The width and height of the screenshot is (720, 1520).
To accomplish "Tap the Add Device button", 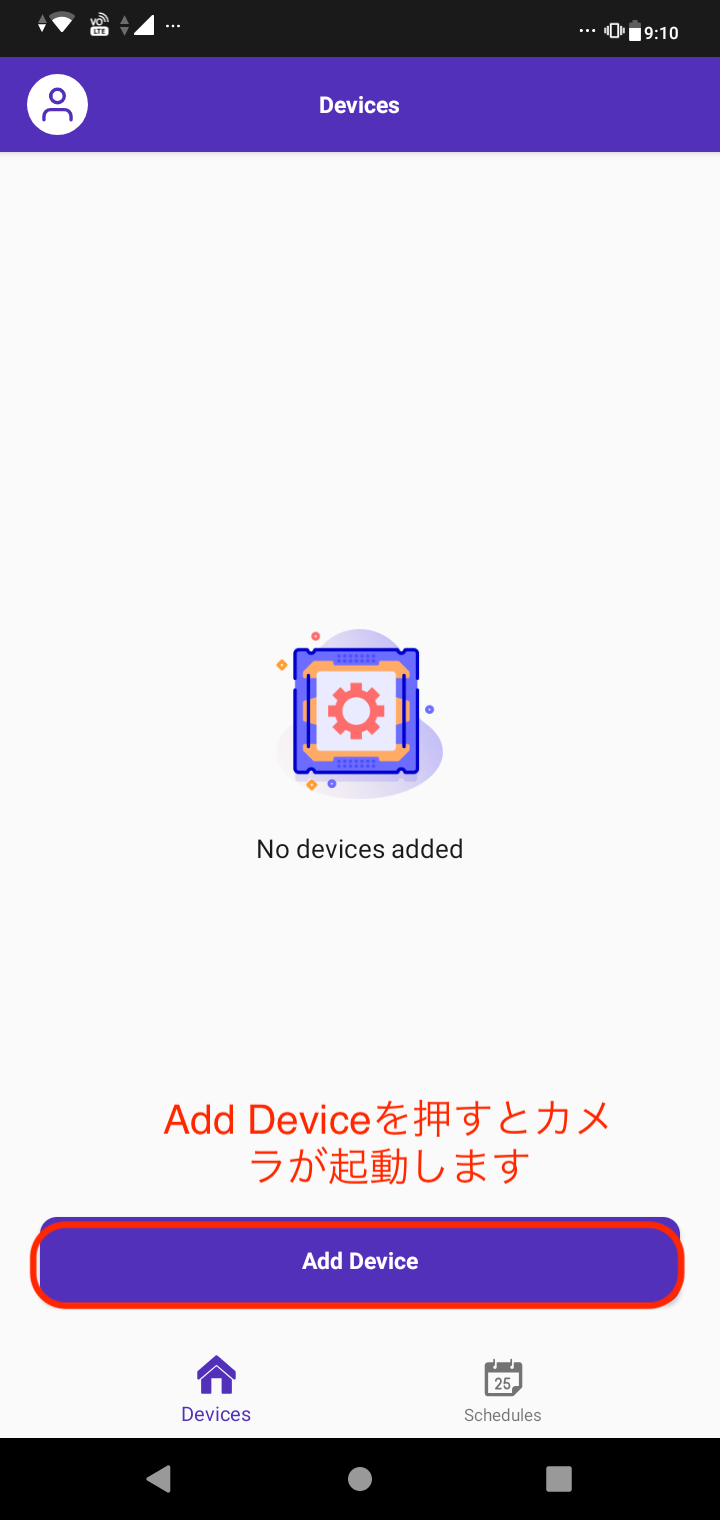I will (x=360, y=1261).
